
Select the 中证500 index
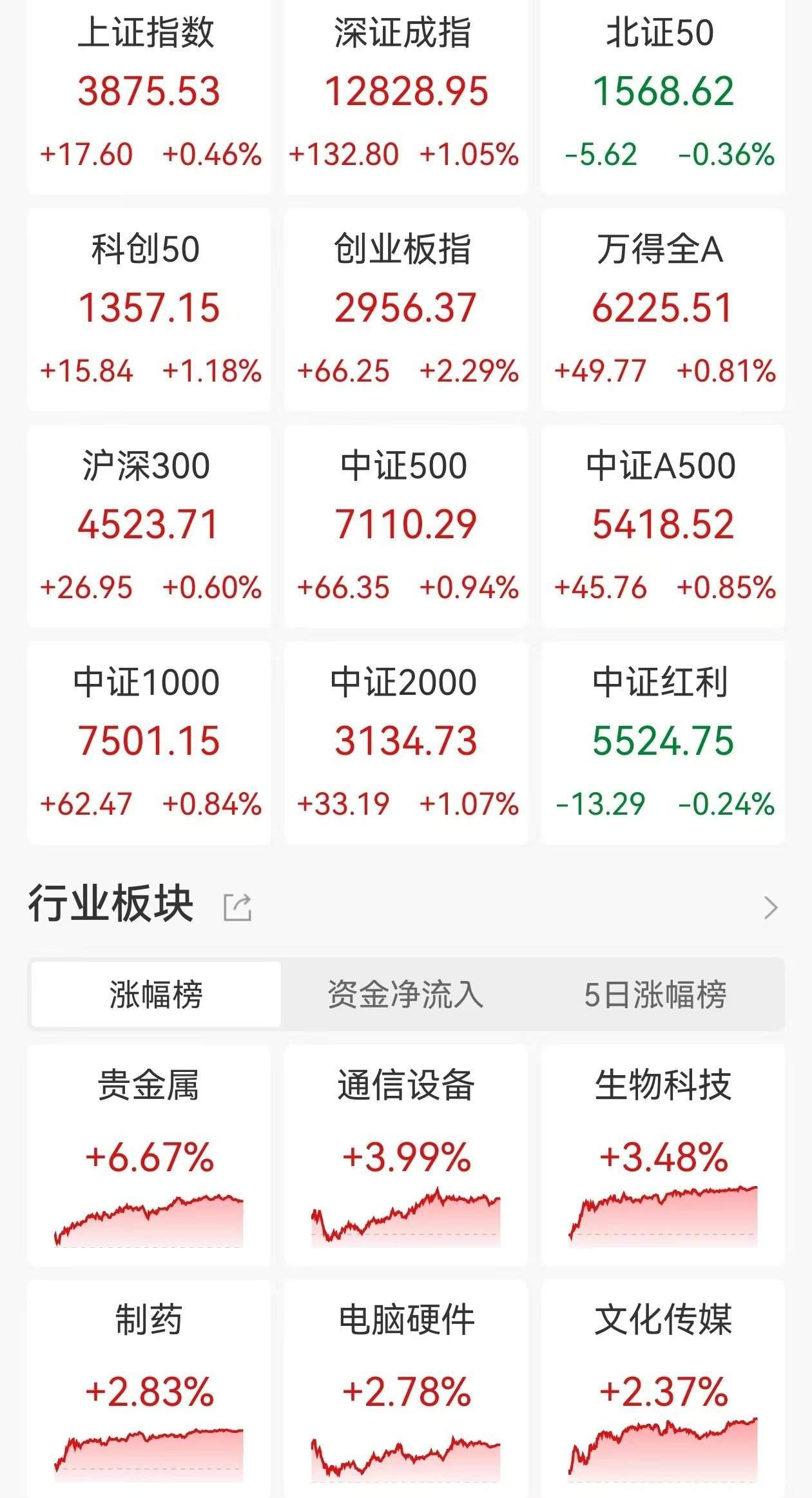click(406, 525)
